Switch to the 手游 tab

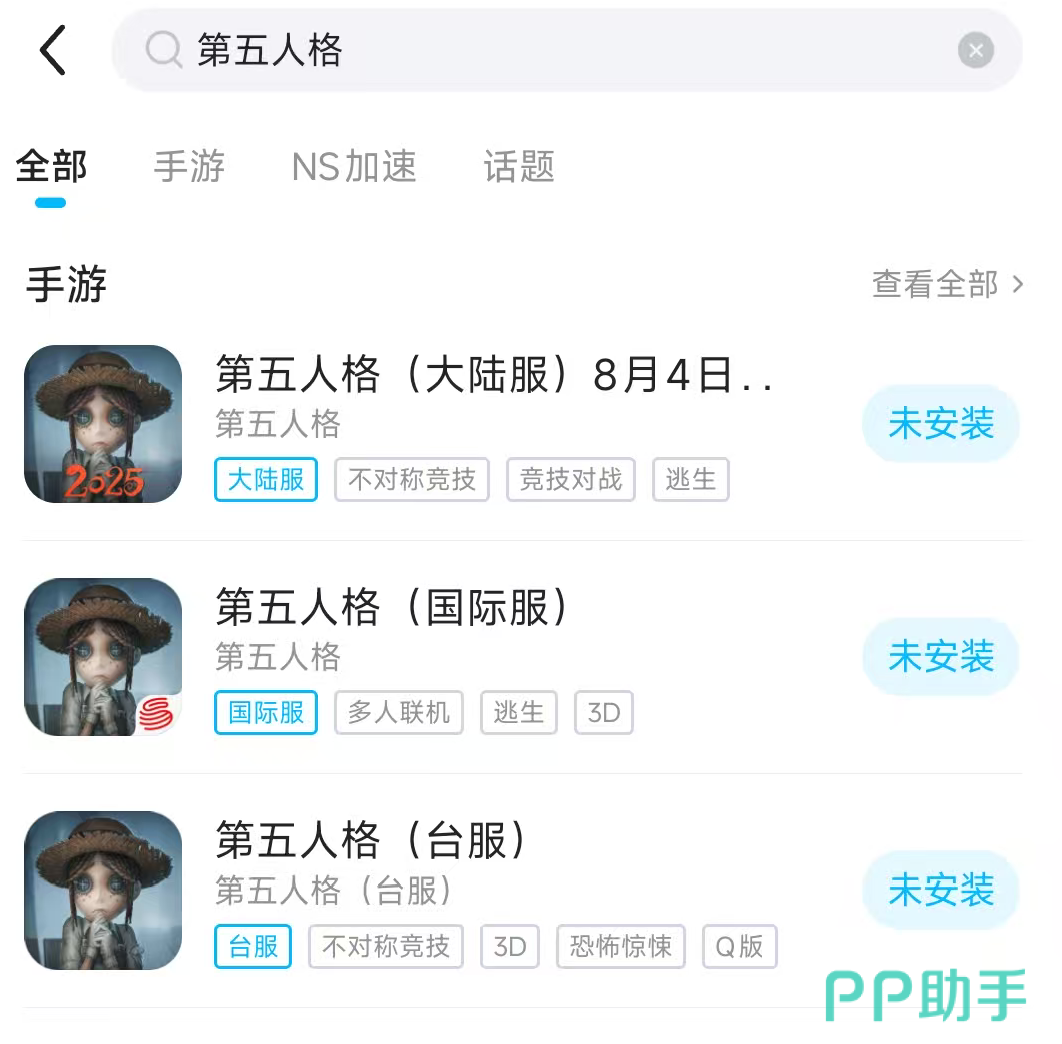[189, 166]
